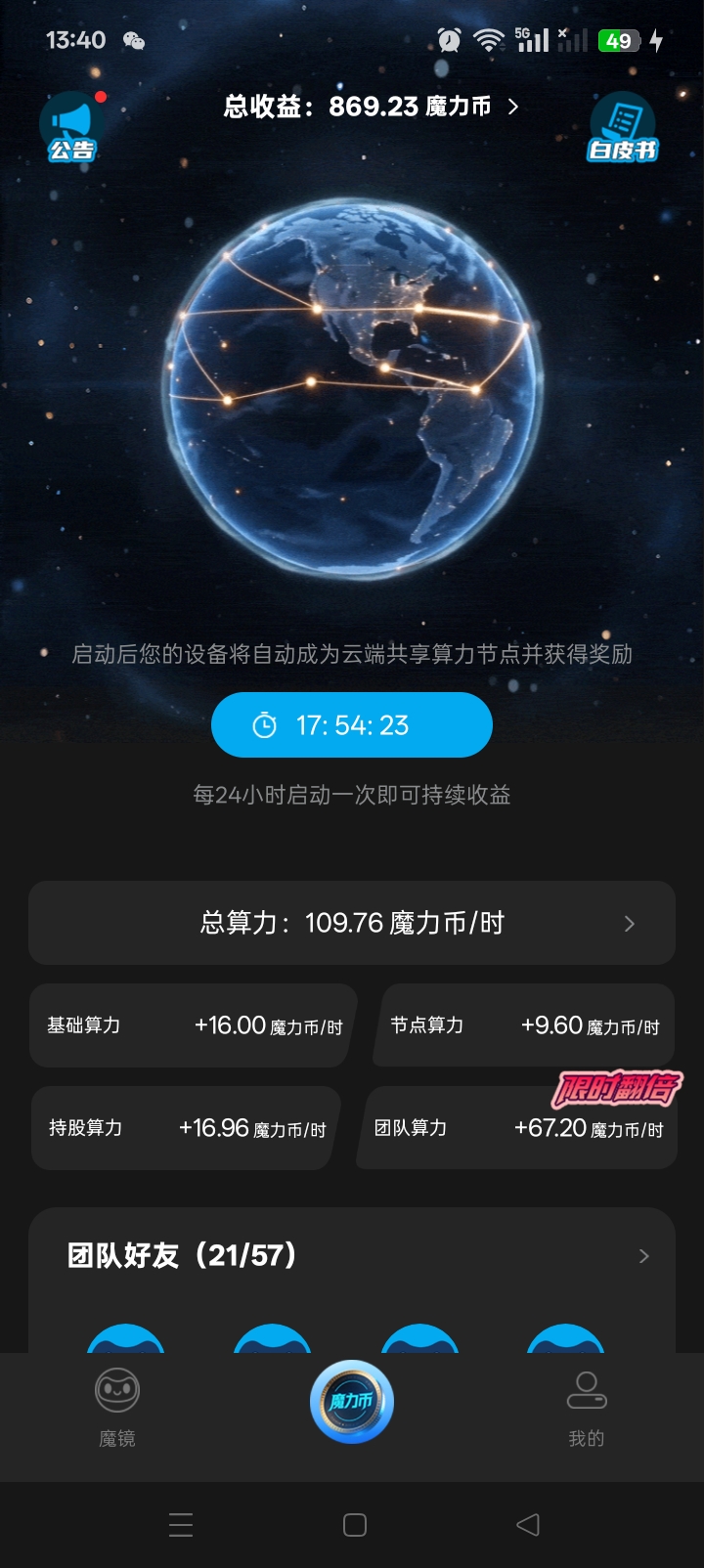Tap the countdown timer button
Viewport: 704px width, 1568px height.
(352, 724)
